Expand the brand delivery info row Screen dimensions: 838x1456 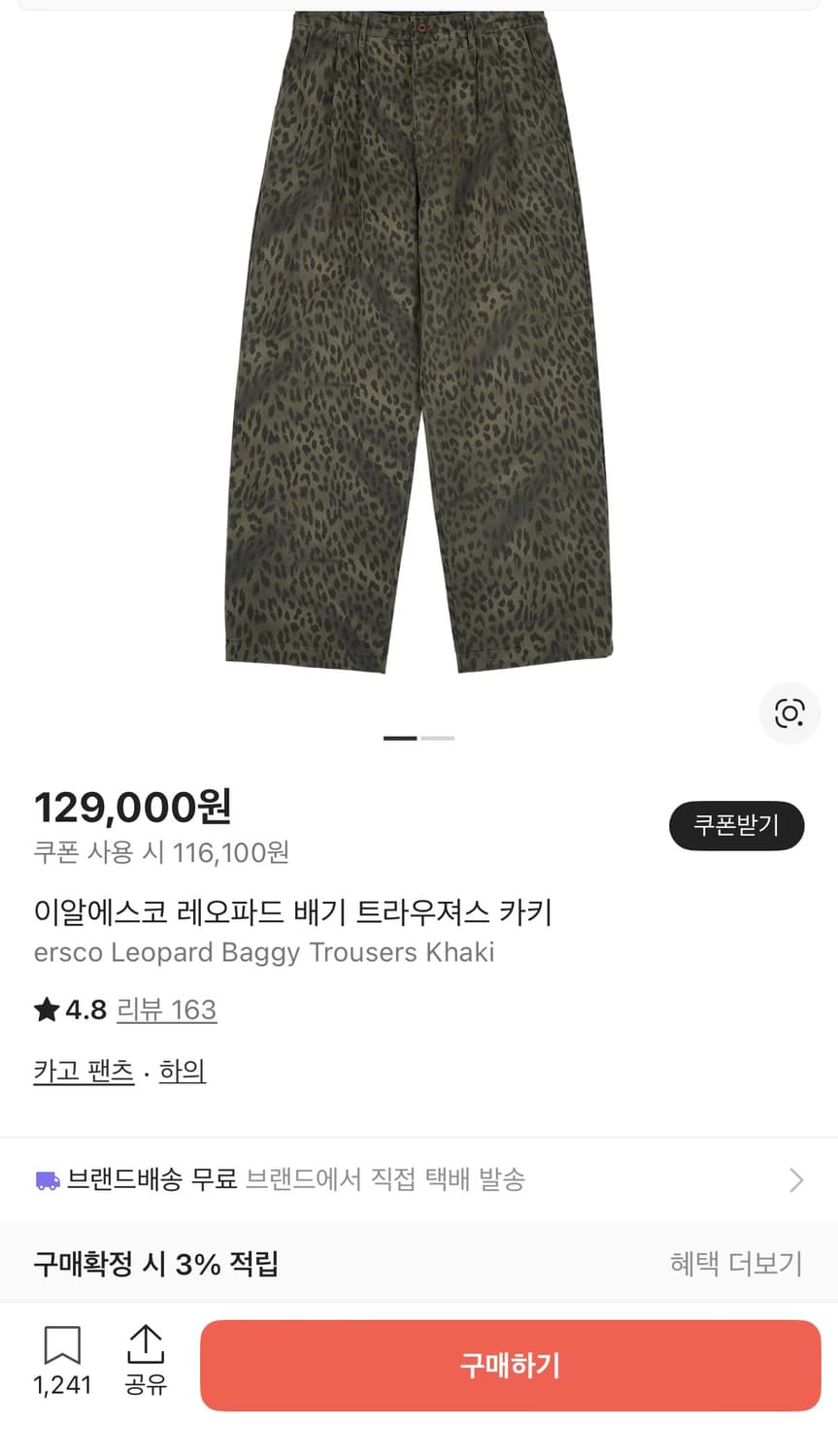point(418,1178)
